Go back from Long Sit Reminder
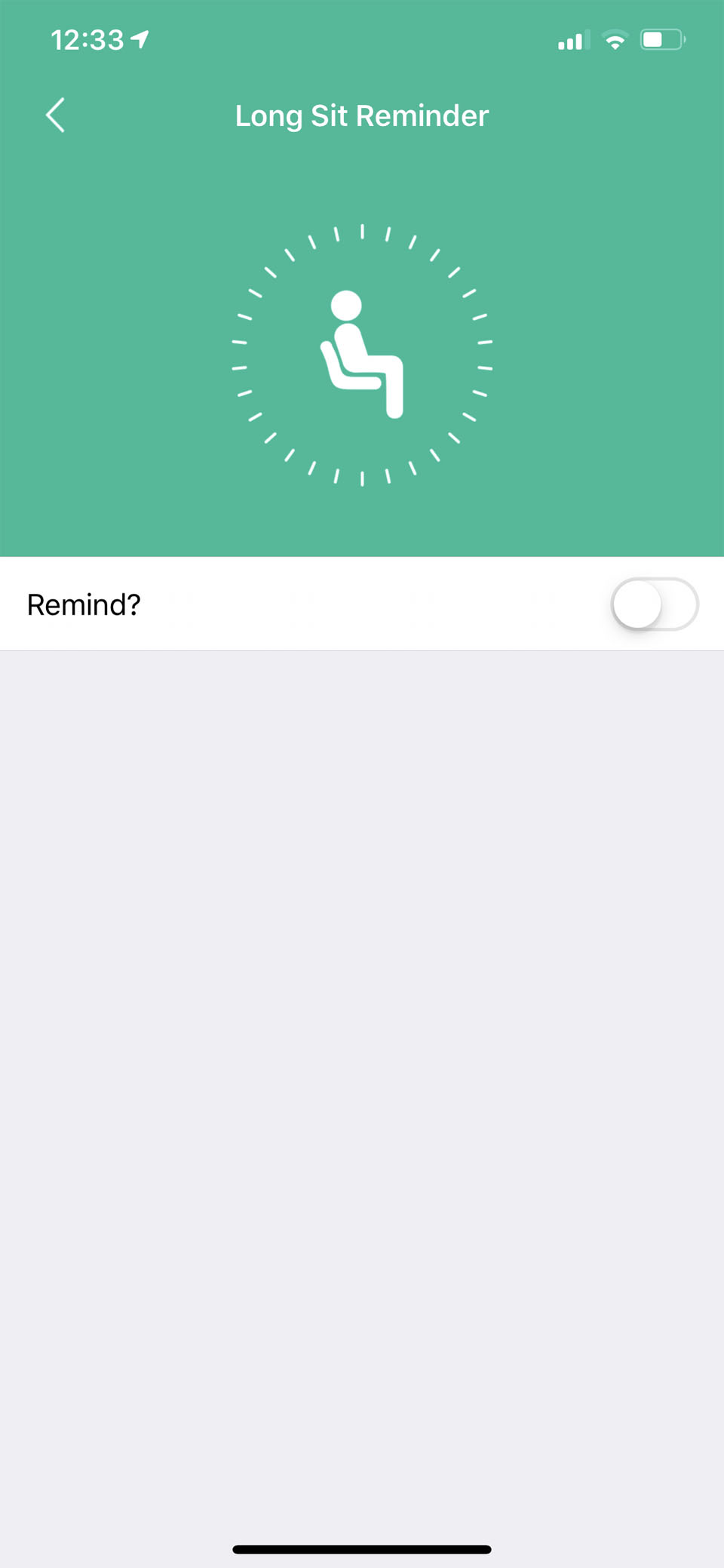Screen dimensions: 724x1568 55,115
